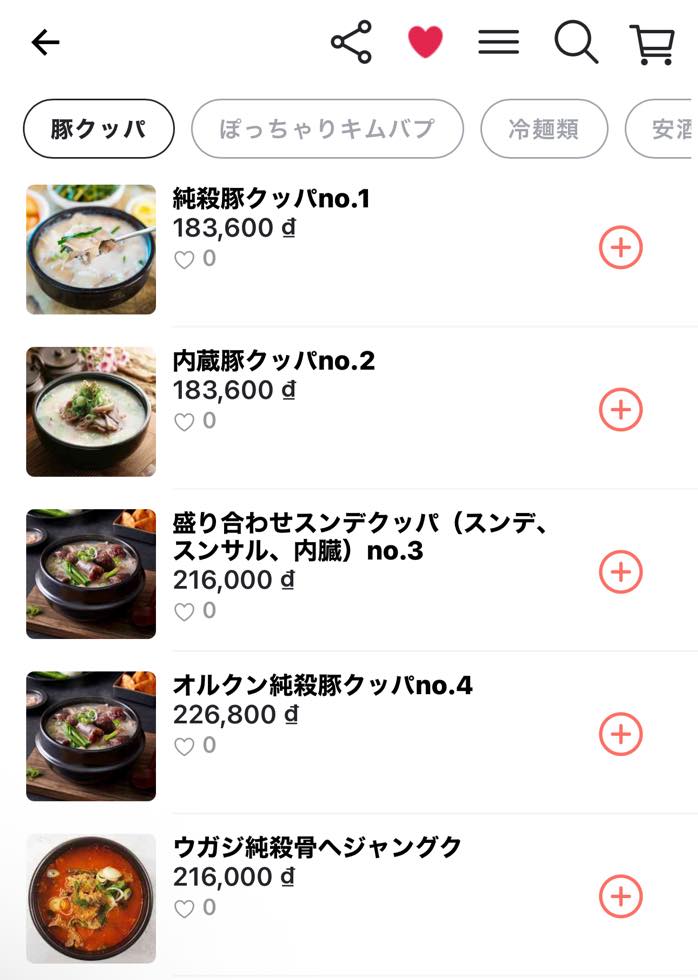Add 純殺豚クッパno.1 to cart

coord(620,248)
